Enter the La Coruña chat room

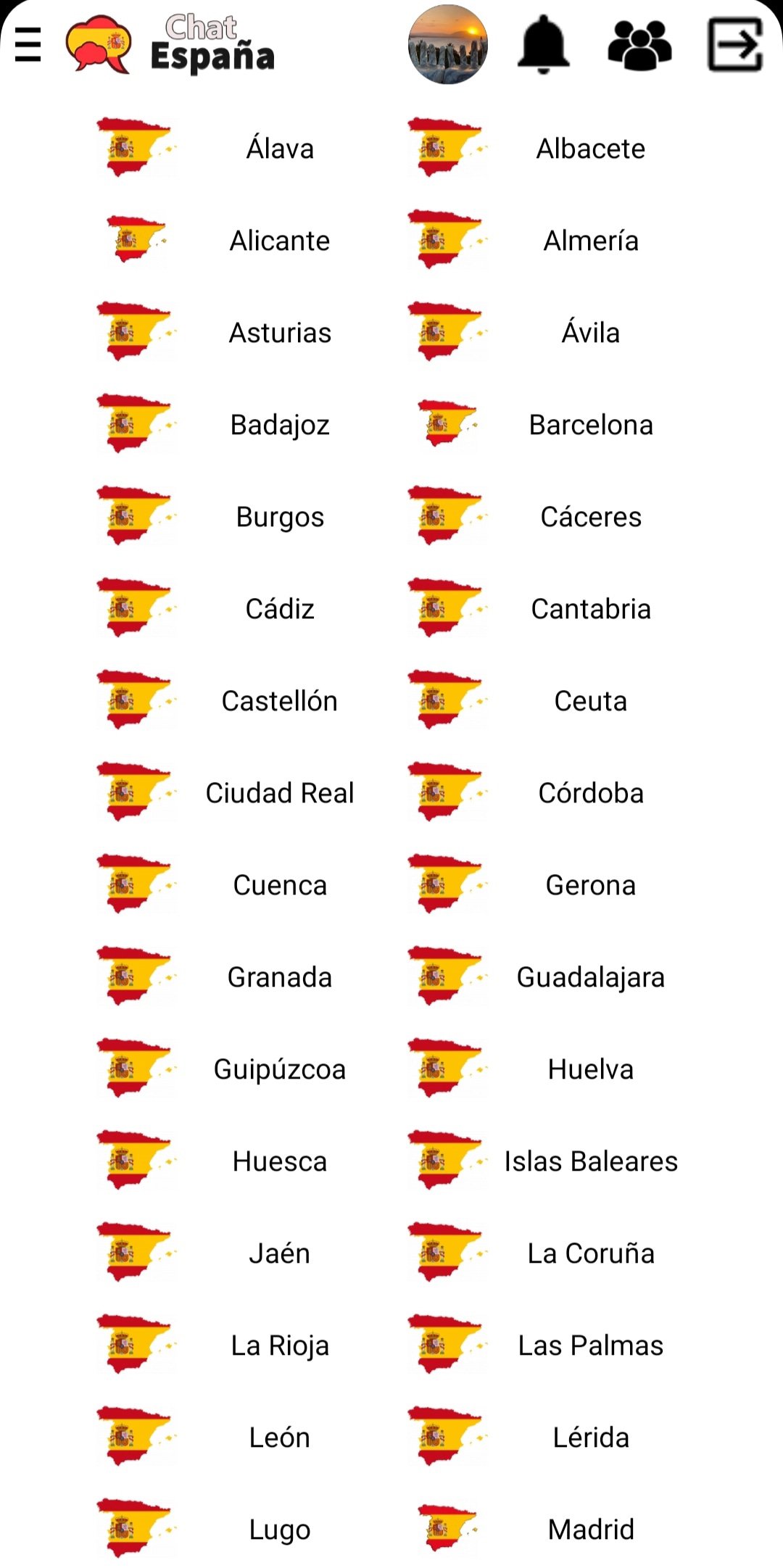[x=590, y=1253]
